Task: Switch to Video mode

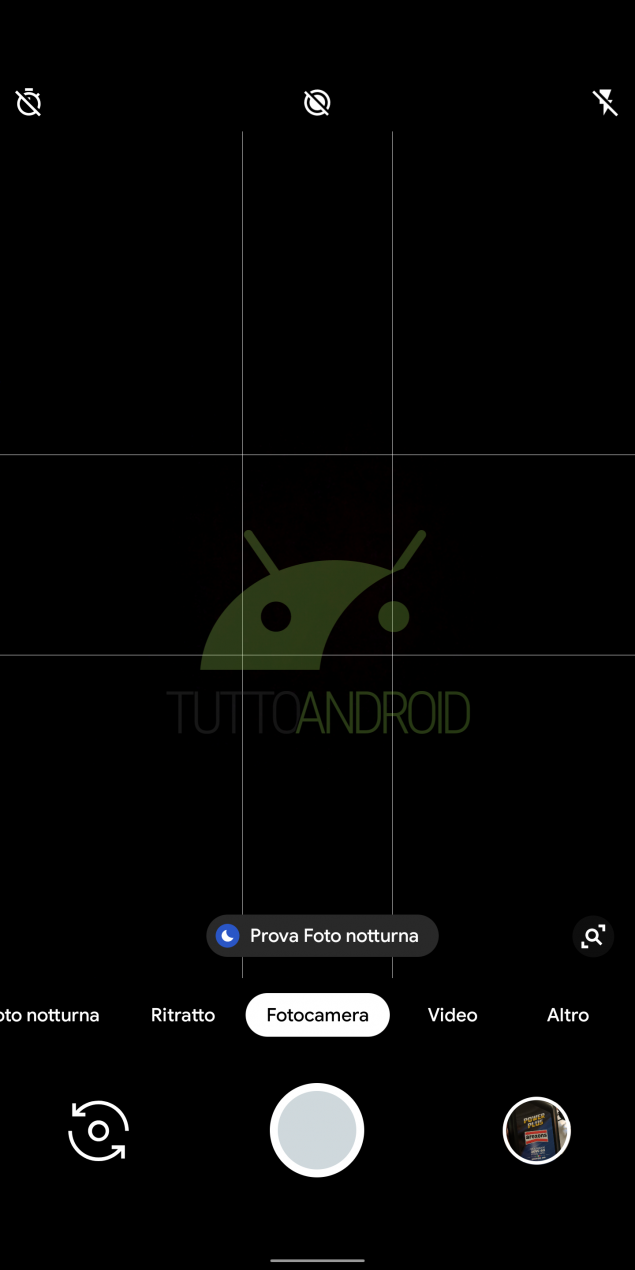Action: [452, 1015]
